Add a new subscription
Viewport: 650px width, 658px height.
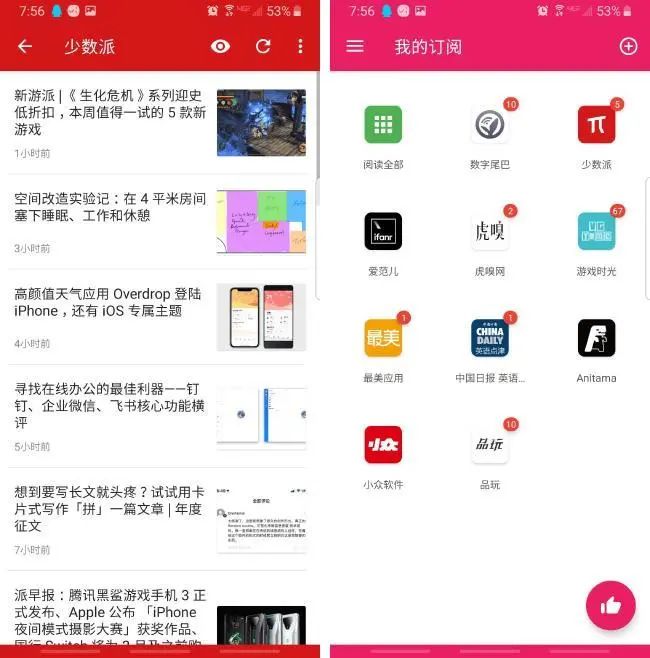(x=628, y=47)
